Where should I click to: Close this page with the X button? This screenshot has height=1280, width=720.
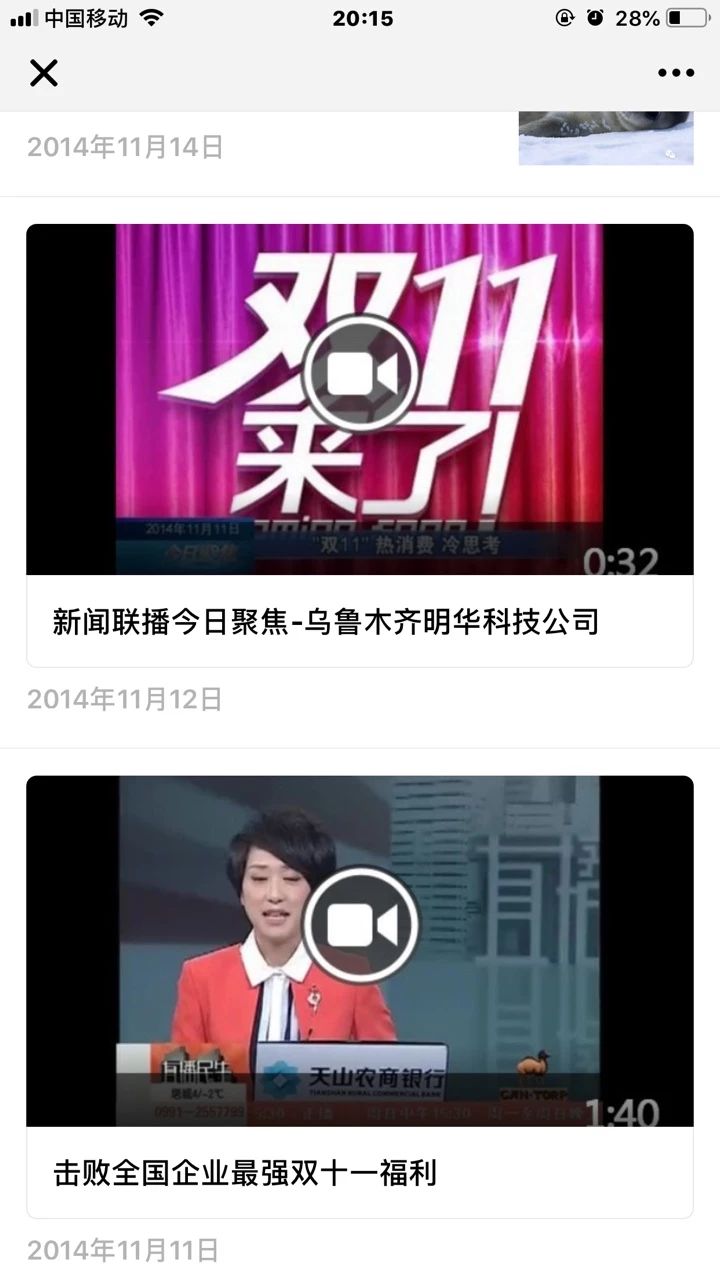tap(44, 73)
